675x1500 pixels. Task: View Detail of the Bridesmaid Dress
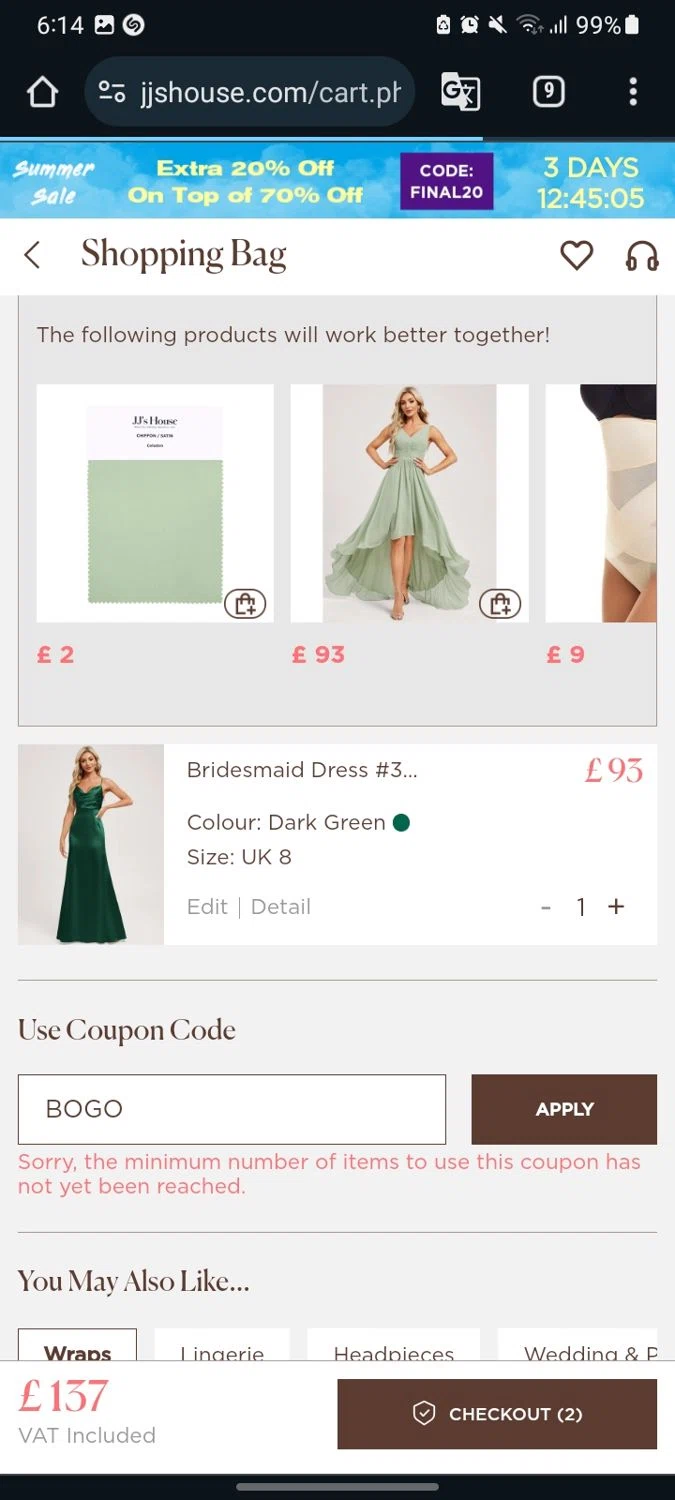click(280, 907)
